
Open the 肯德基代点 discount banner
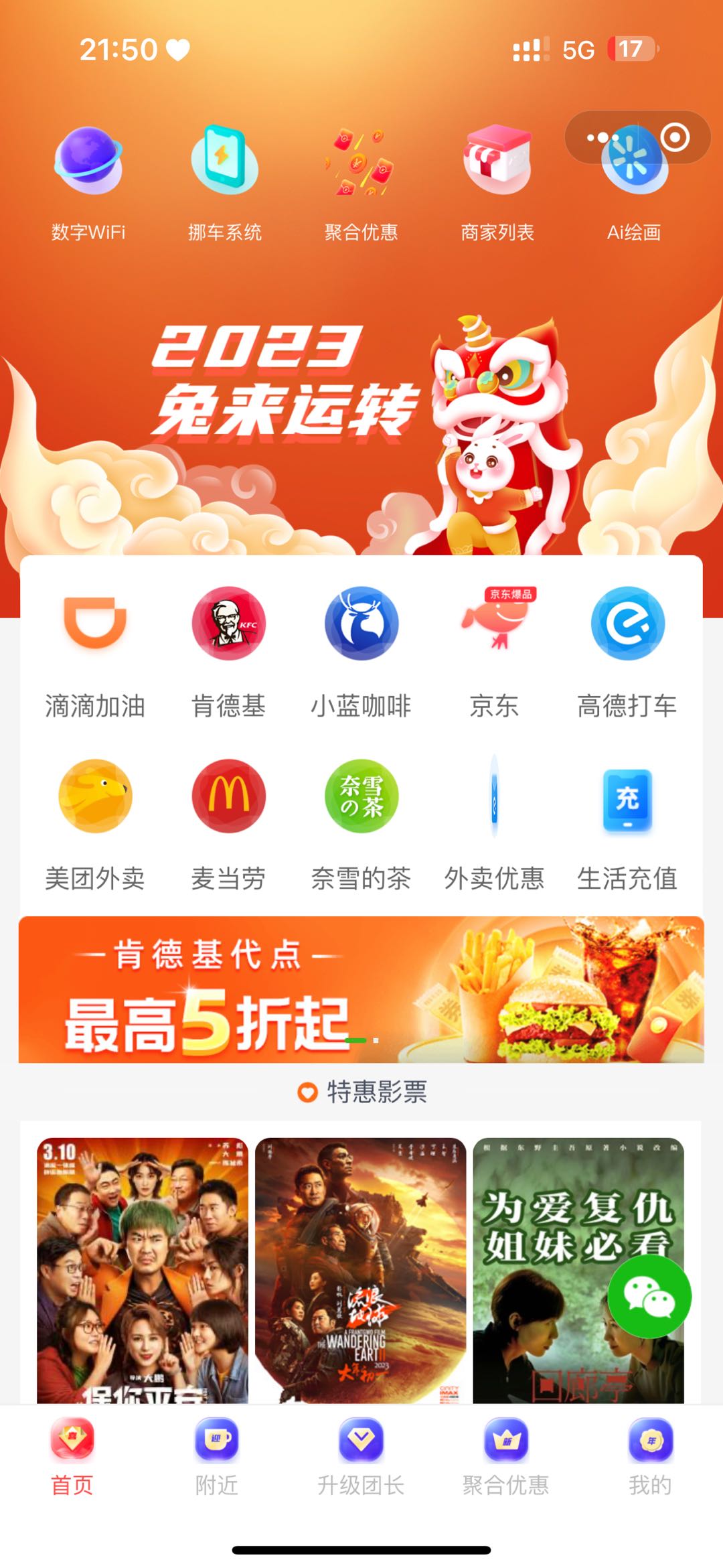361,989
